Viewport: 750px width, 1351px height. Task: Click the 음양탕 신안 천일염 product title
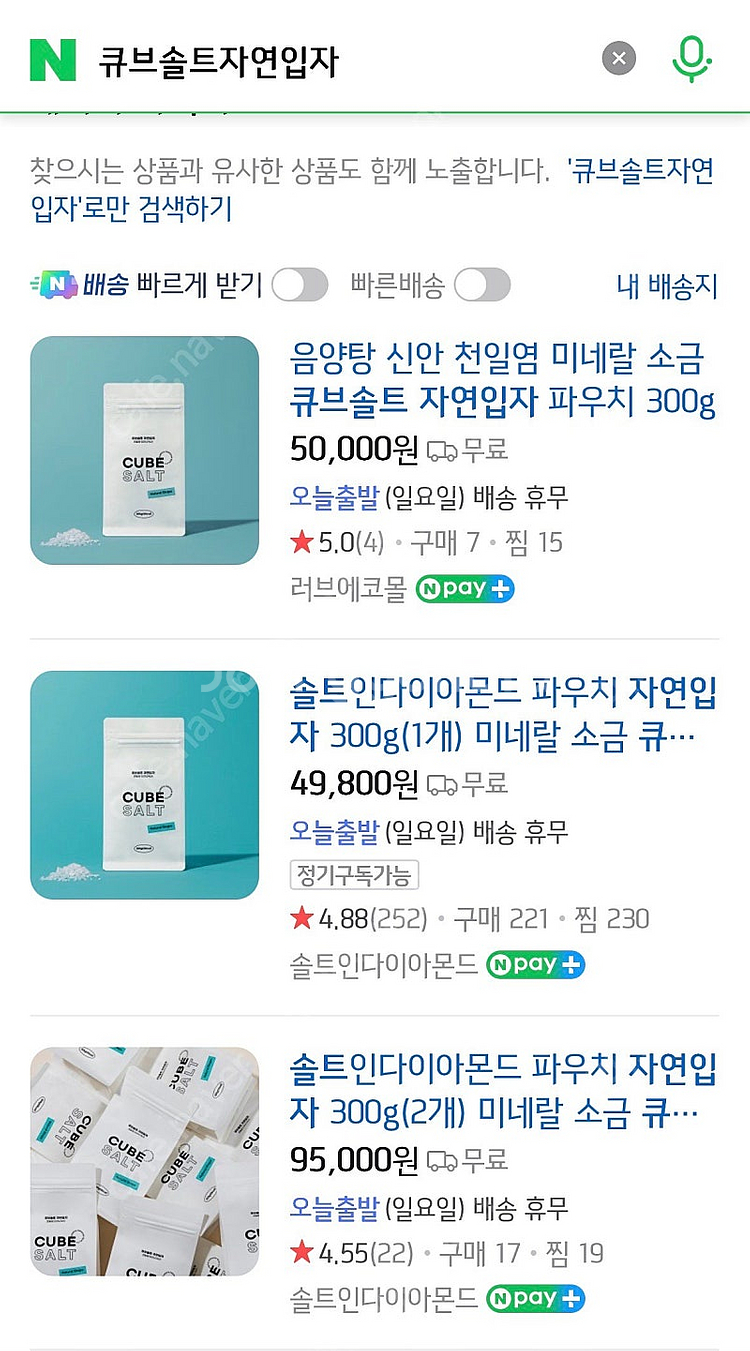pyautogui.click(x=500, y=375)
